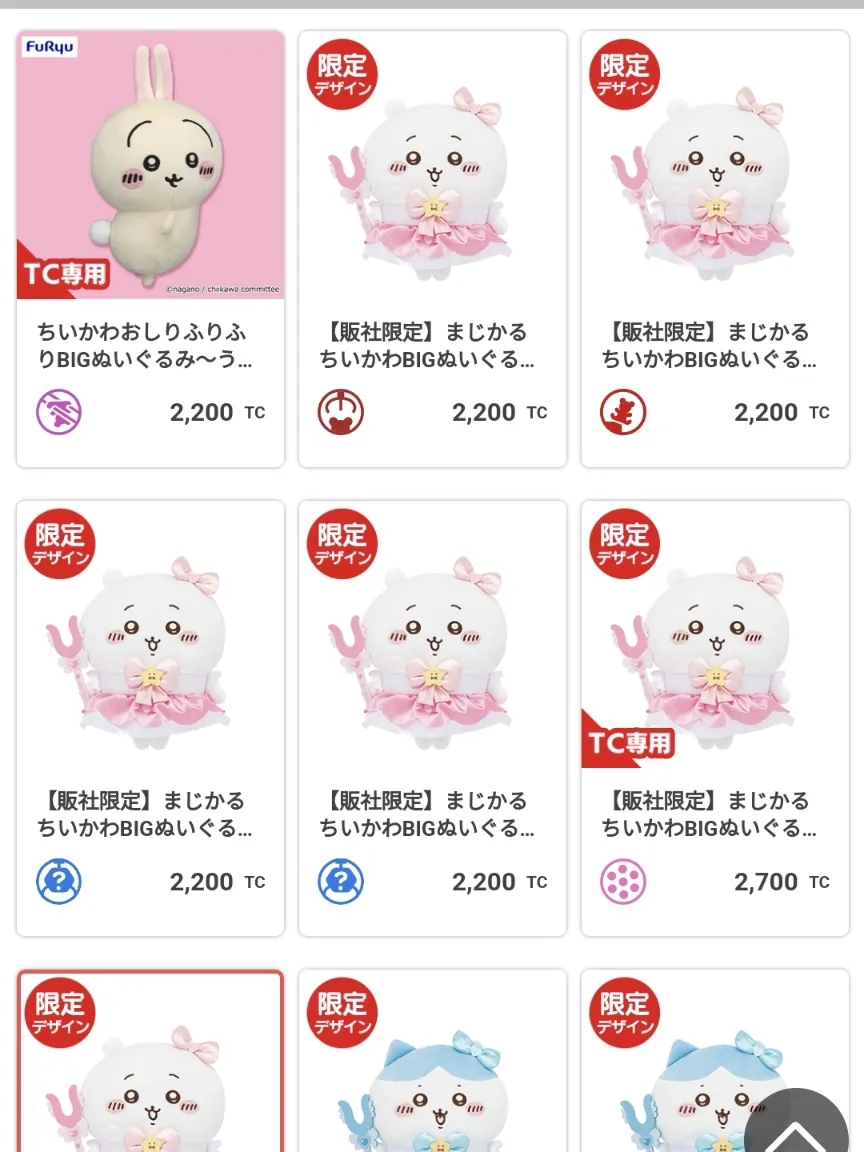Select the まじかるちいかわ card with the red bear icon
The width and height of the screenshot is (864, 1152).
[x=715, y=248]
